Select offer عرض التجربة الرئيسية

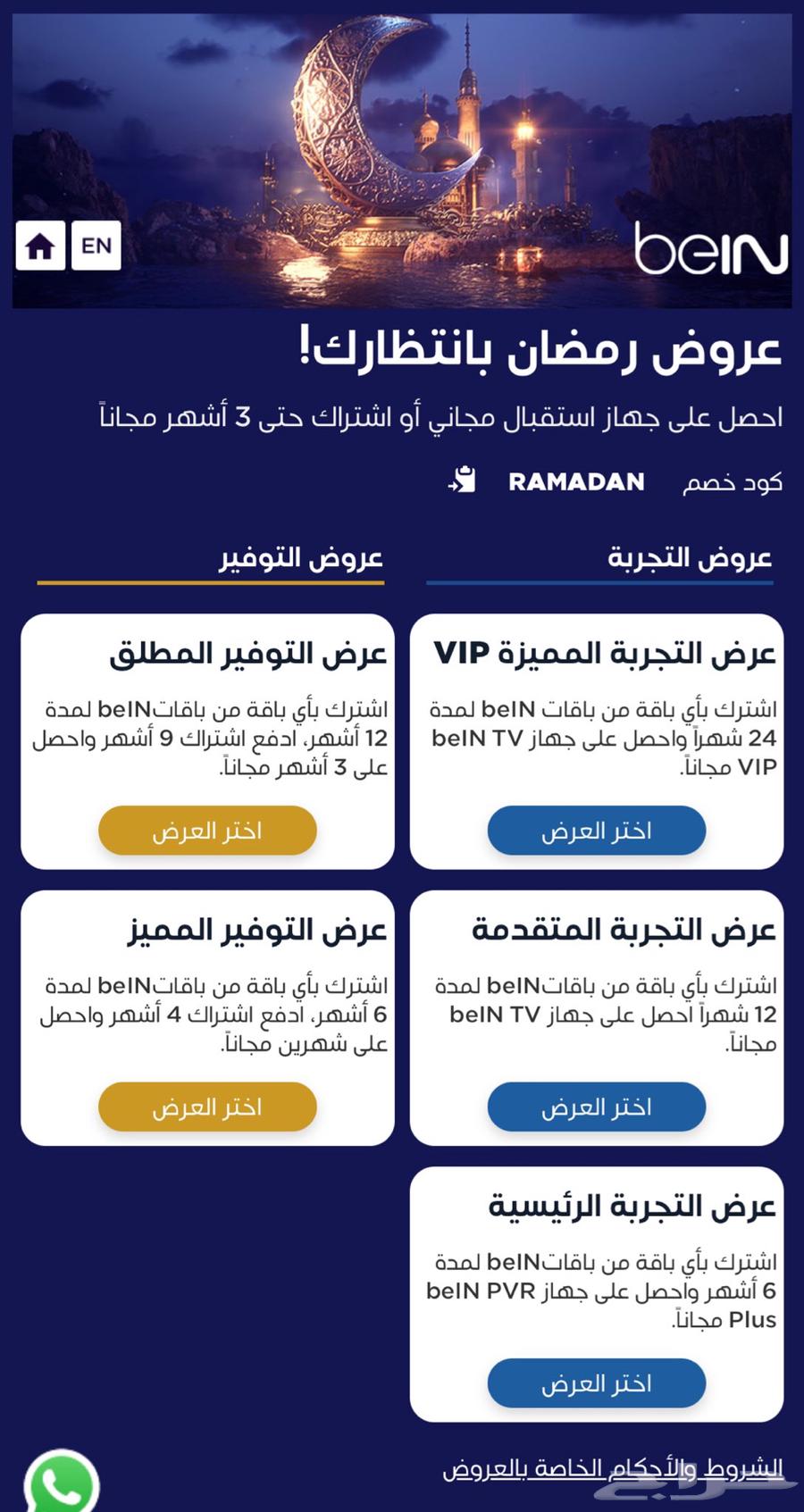(x=596, y=1383)
